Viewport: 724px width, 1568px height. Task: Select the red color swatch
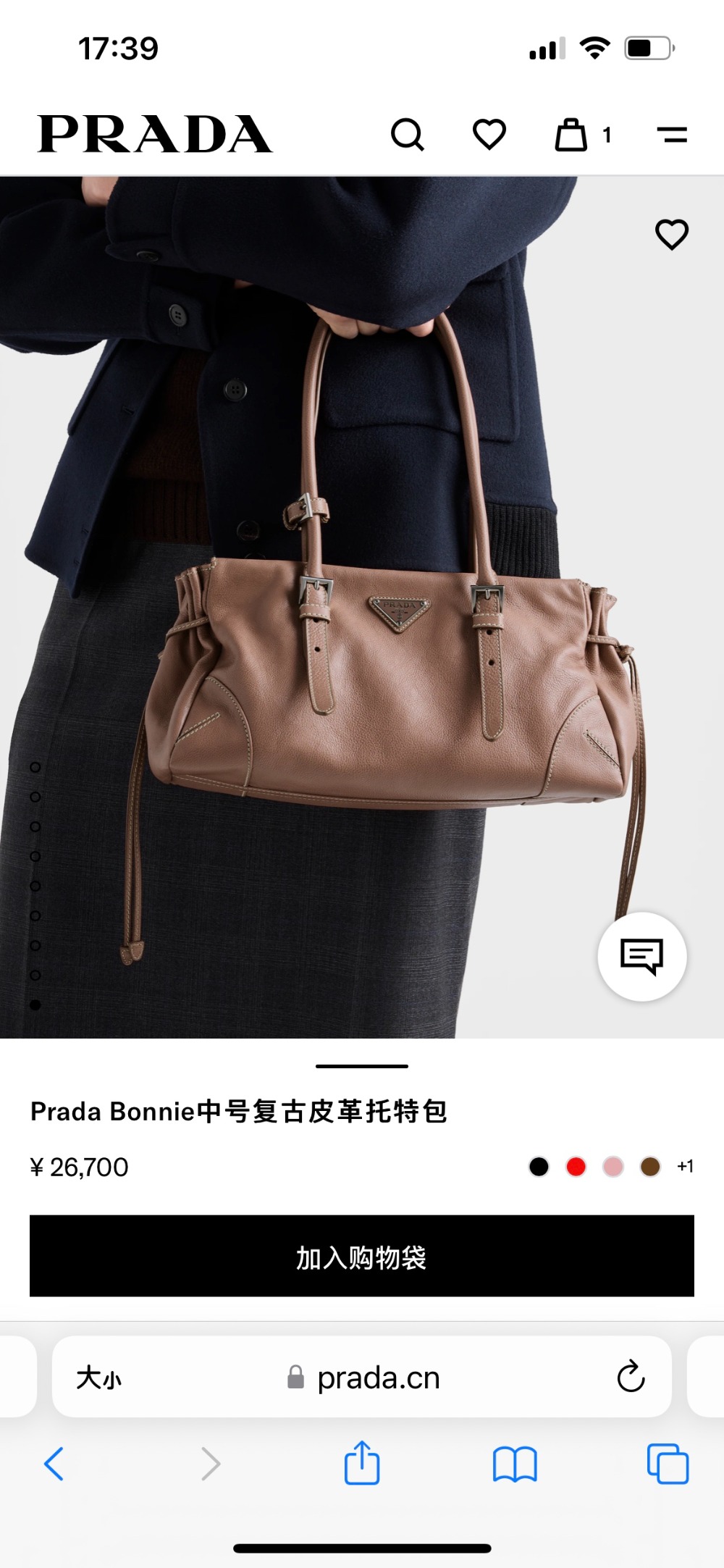pyautogui.click(x=576, y=1167)
